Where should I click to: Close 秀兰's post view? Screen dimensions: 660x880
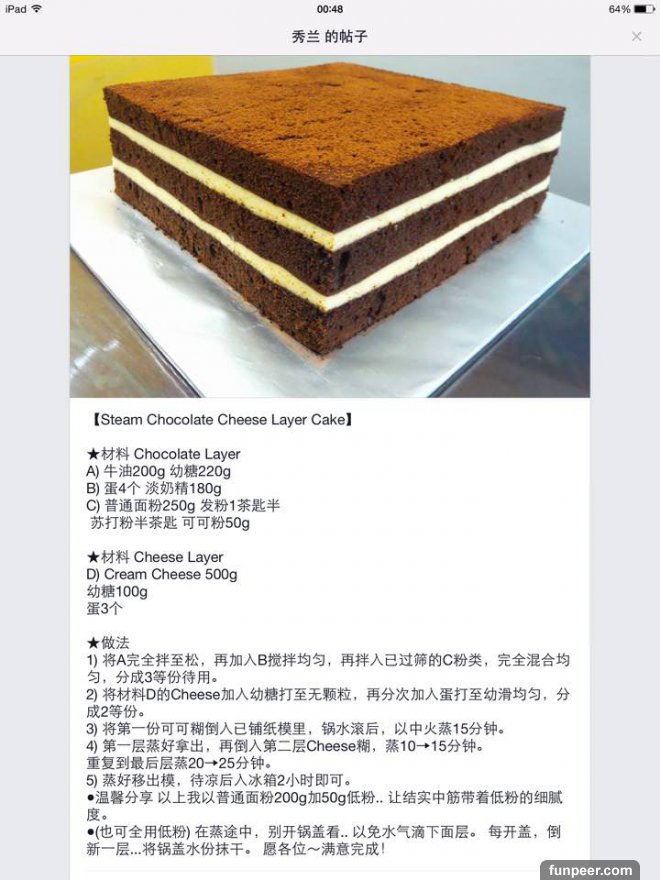[x=637, y=36]
